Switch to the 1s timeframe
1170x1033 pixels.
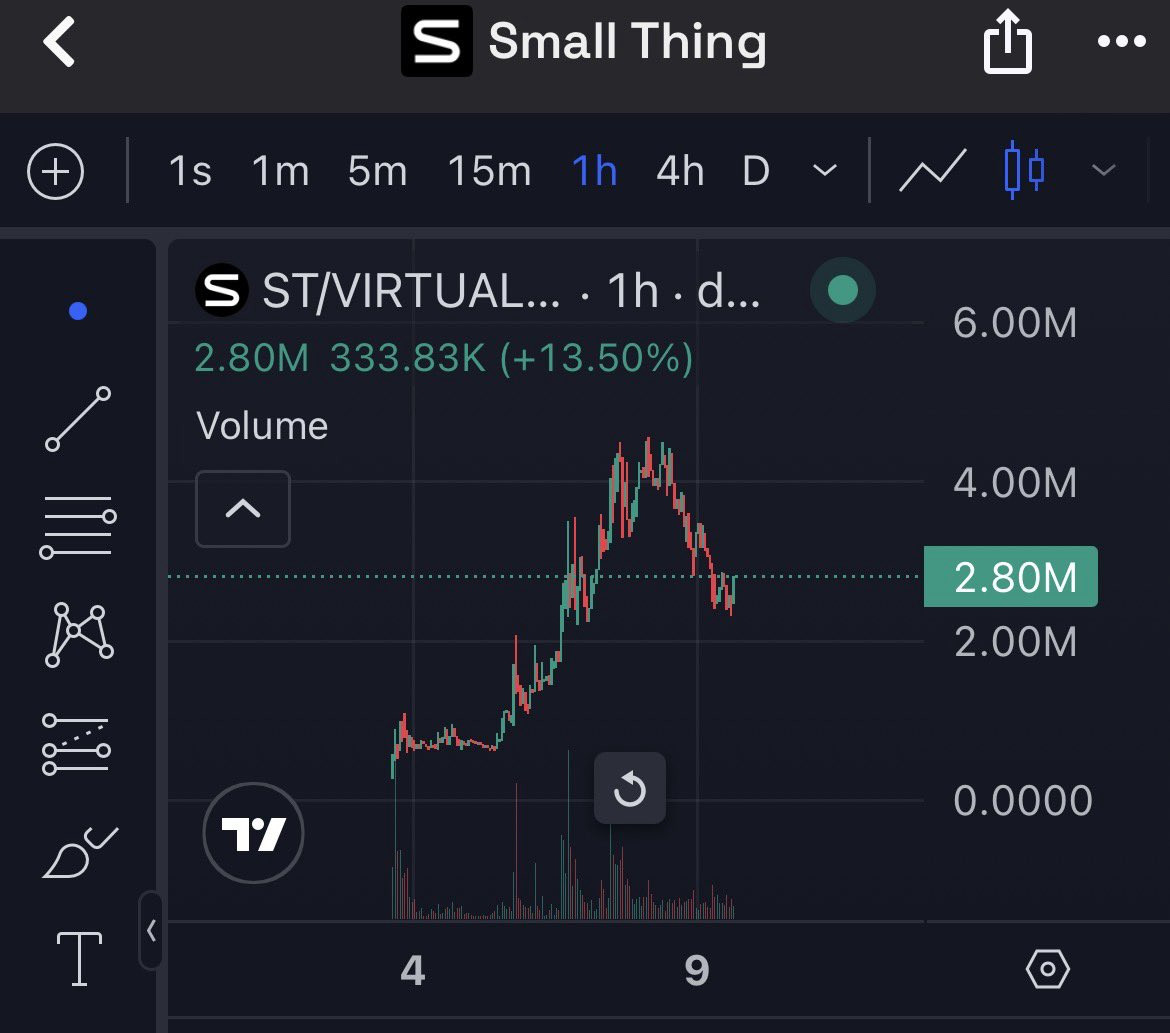(x=190, y=171)
